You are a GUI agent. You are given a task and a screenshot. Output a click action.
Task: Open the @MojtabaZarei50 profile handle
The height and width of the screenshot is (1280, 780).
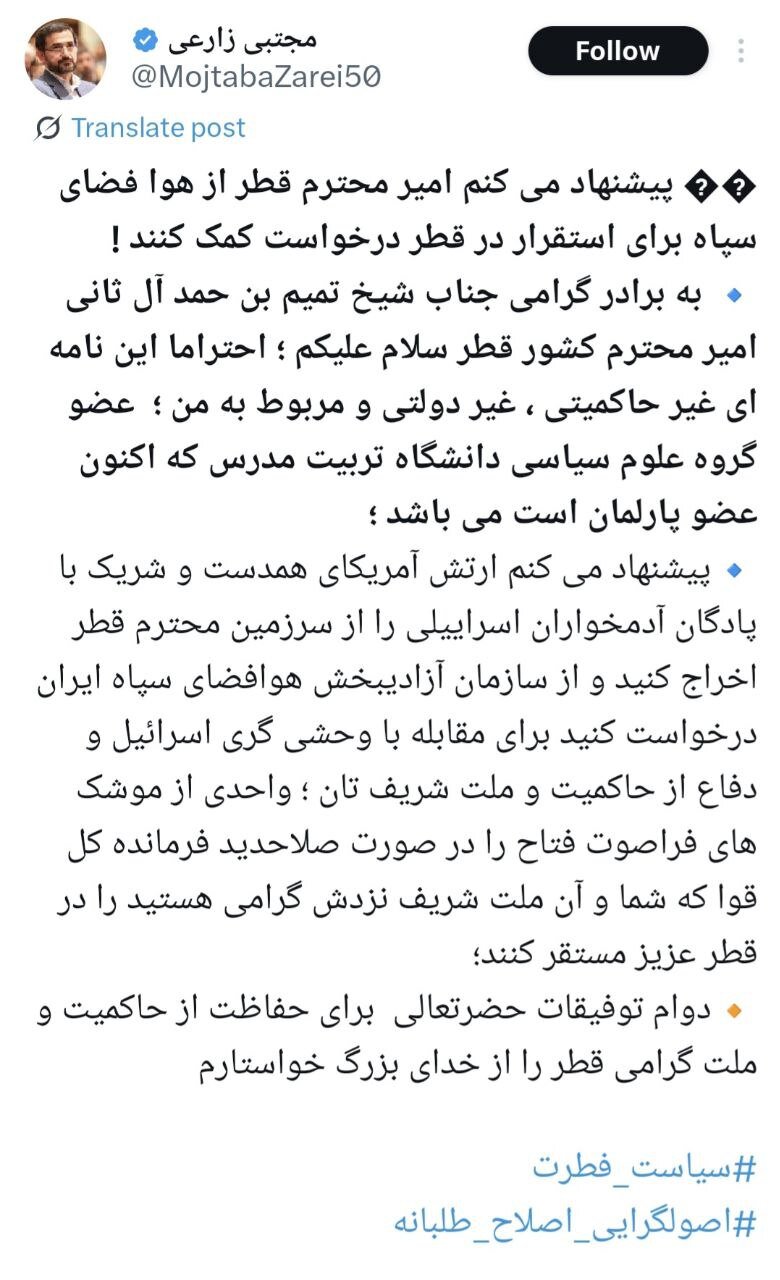[x=255, y=77]
